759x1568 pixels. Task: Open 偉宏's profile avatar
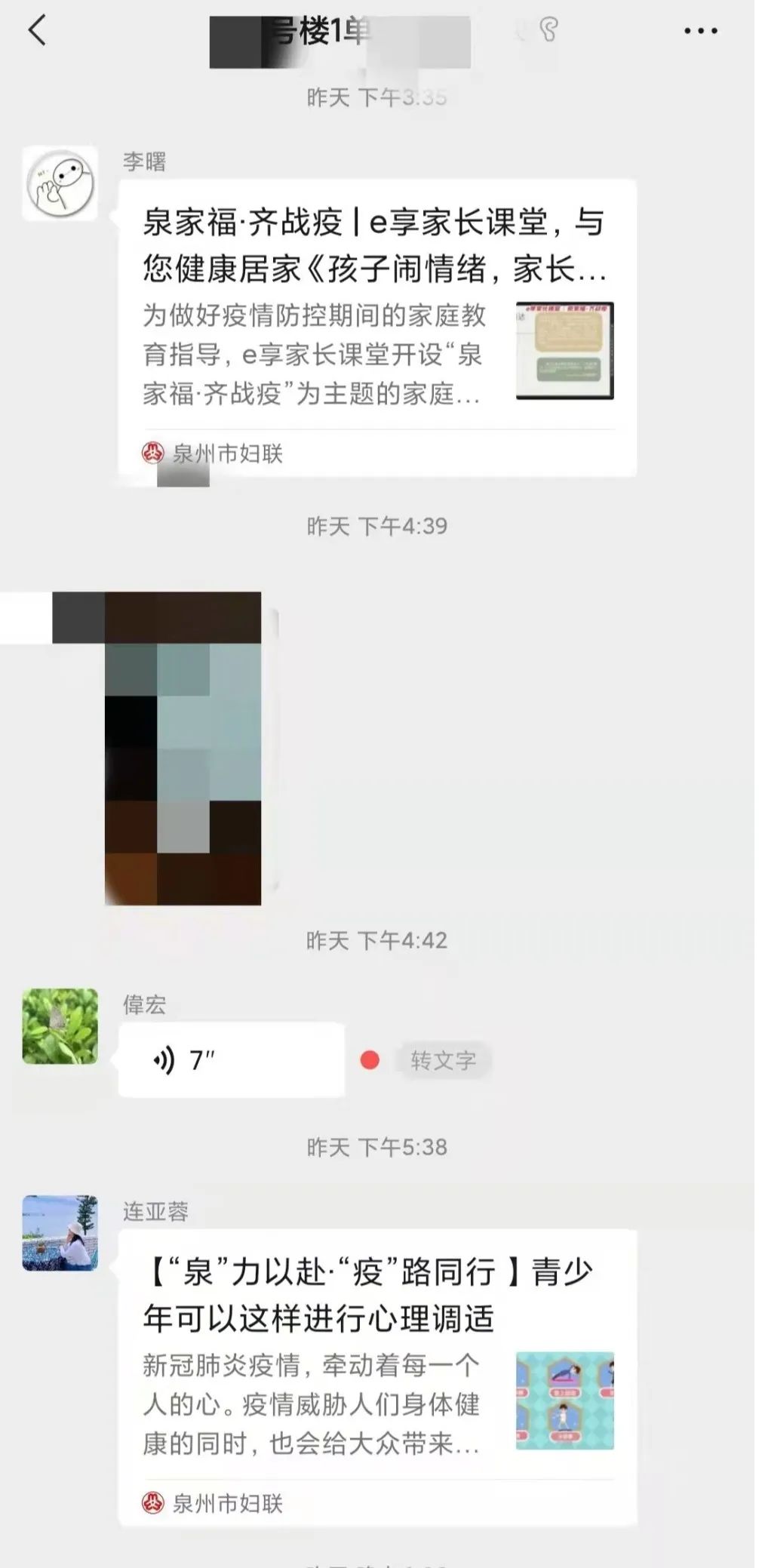coord(60,1026)
